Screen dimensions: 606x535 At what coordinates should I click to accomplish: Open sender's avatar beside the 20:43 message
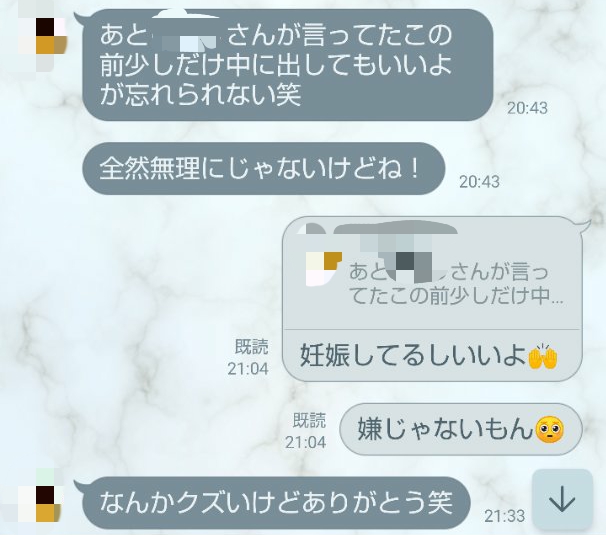(43, 37)
